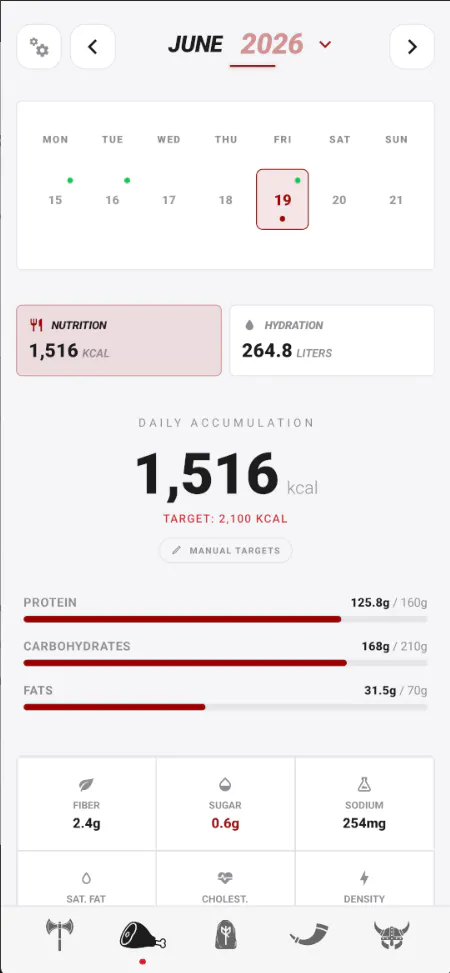Open the meat leg nutrition tab
The width and height of the screenshot is (450, 973).
pyautogui.click(x=143, y=935)
